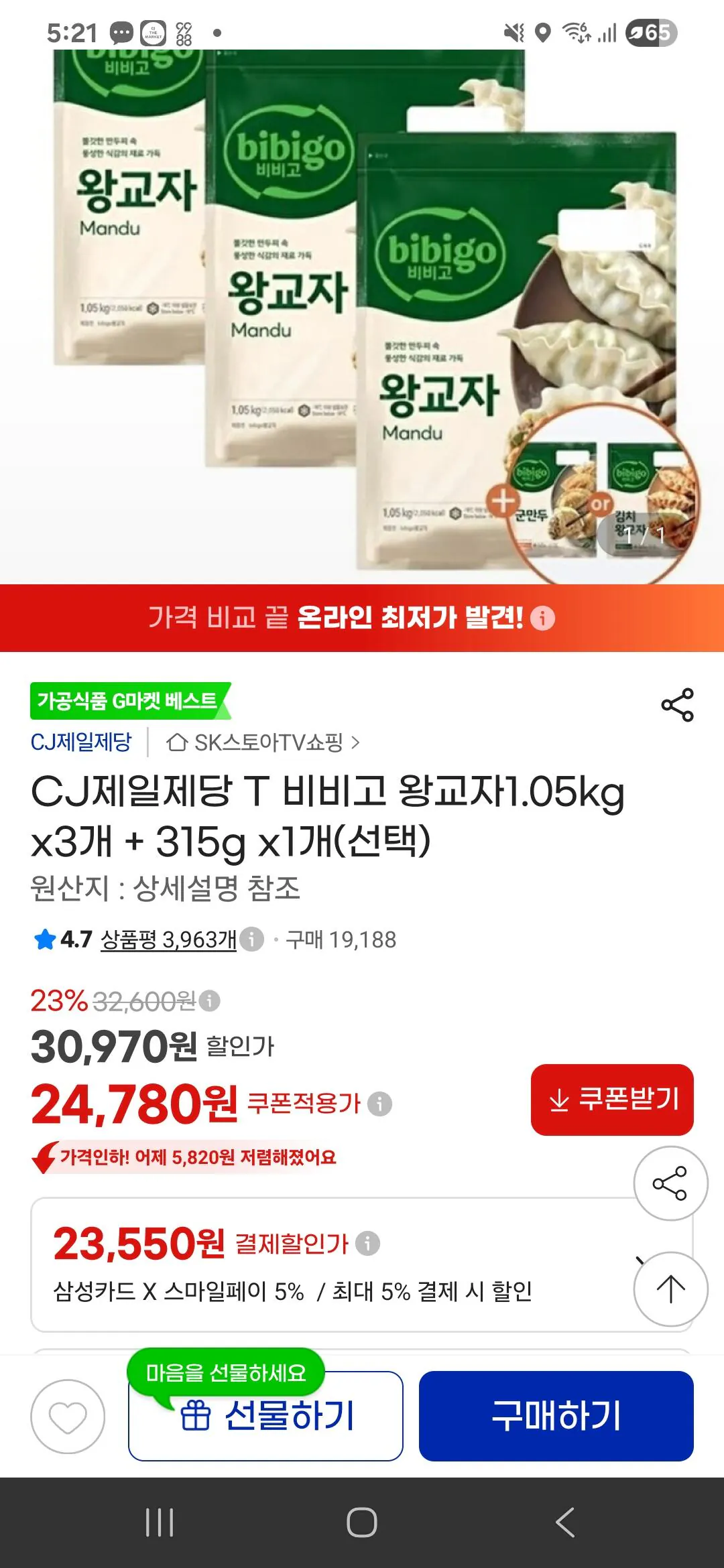Tap the floating share button
724x1568 pixels.
click(670, 1183)
